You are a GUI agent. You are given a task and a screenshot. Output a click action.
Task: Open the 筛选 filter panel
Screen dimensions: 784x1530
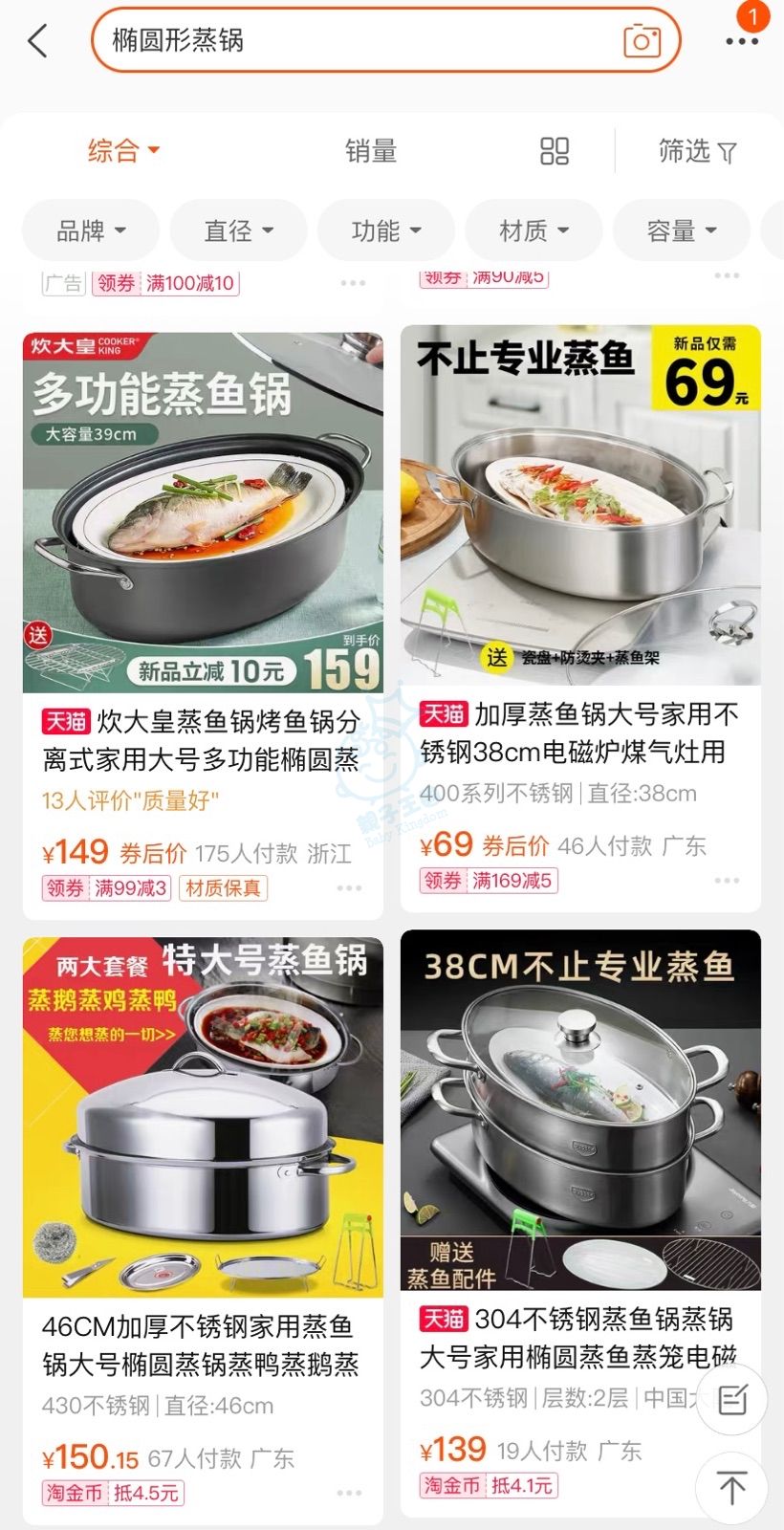coord(697,151)
